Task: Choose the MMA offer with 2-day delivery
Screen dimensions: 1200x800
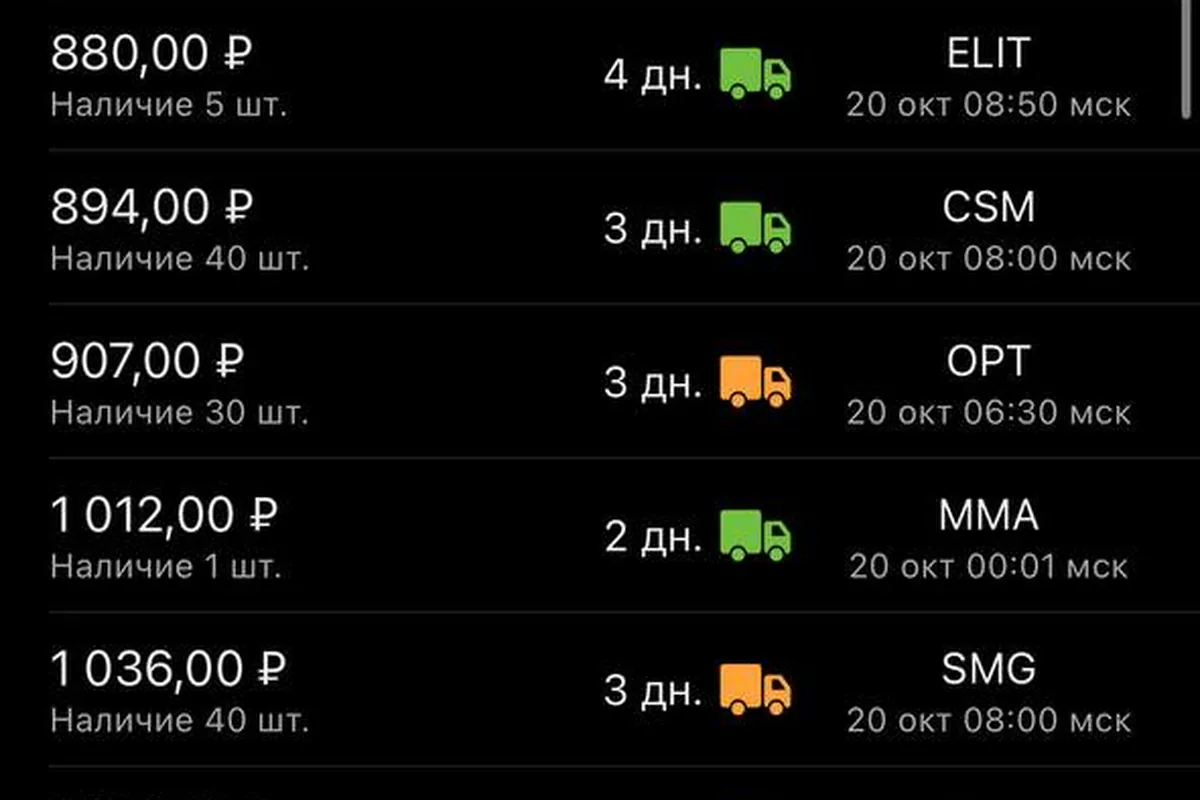Action: [600, 536]
